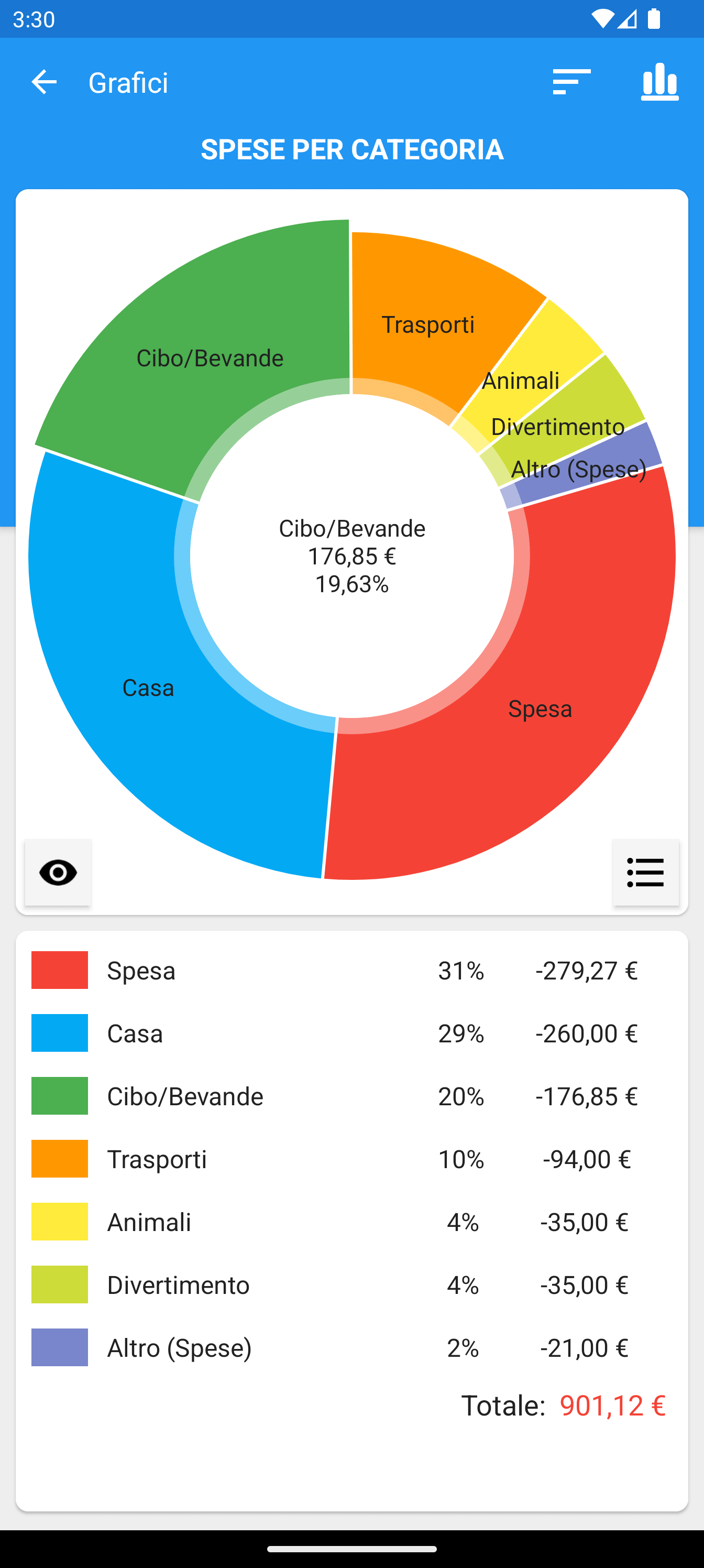This screenshot has width=704, height=1568.
Task: Open the Casa row in the legend
Action: (x=351, y=1033)
